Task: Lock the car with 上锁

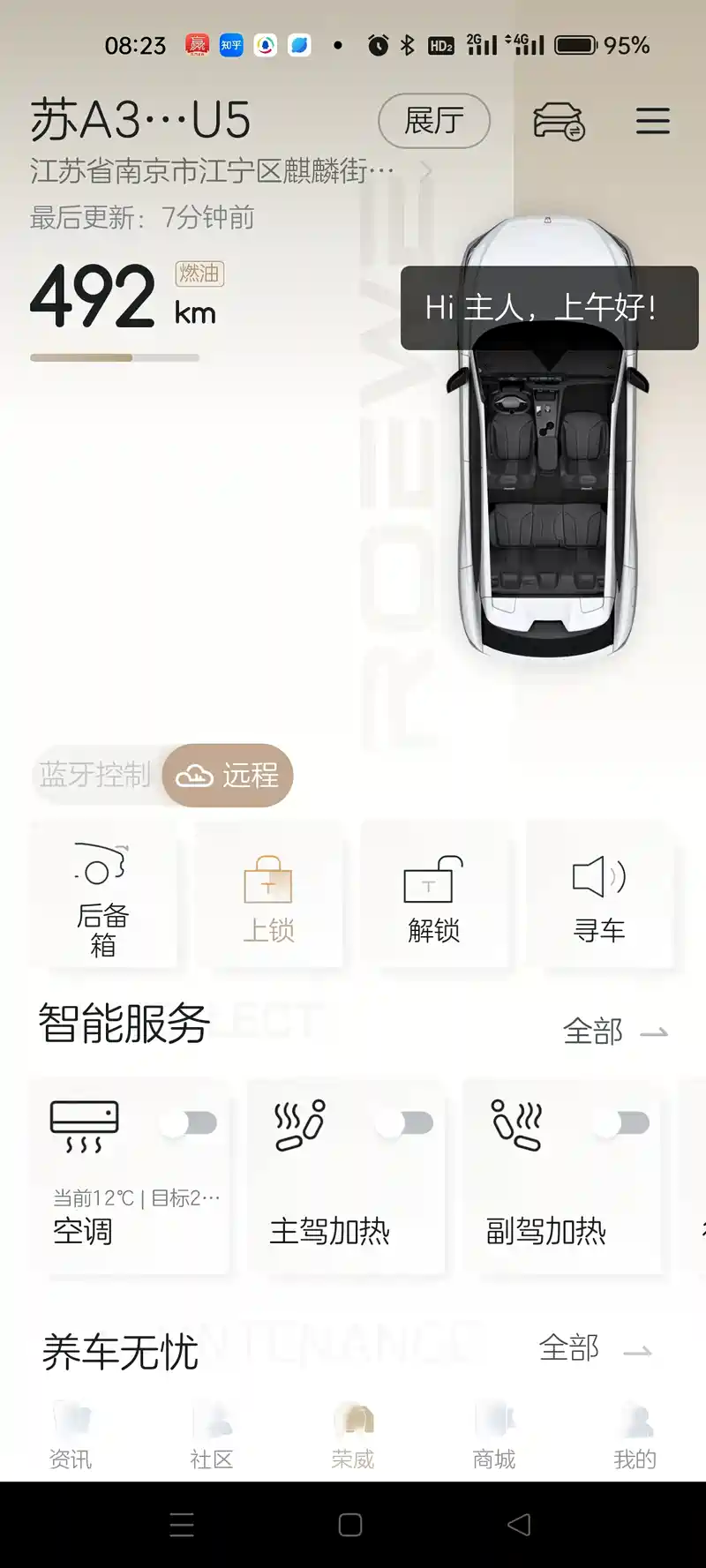Action: [268, 893]
